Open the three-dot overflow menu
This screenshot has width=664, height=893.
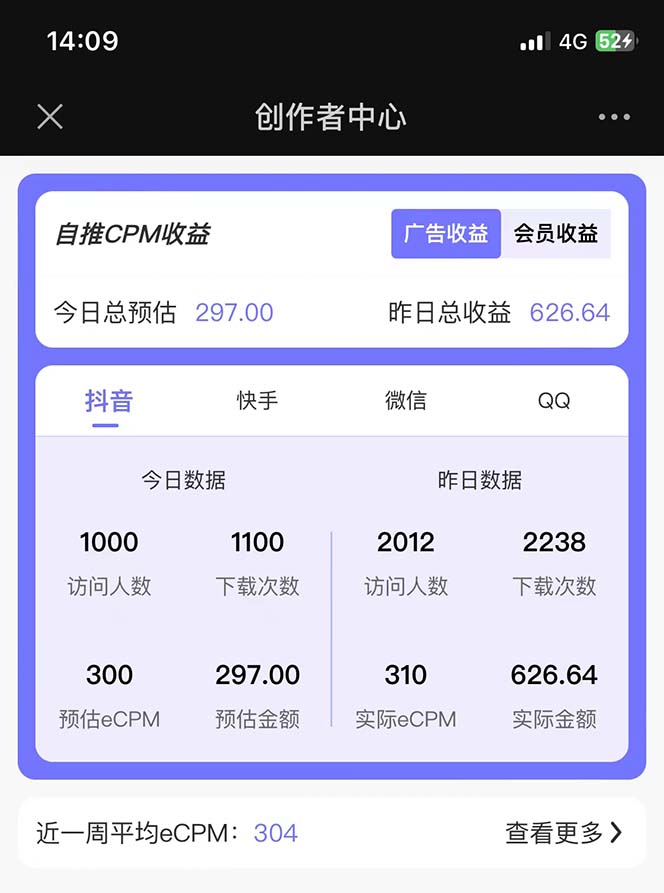coord(613,117)
